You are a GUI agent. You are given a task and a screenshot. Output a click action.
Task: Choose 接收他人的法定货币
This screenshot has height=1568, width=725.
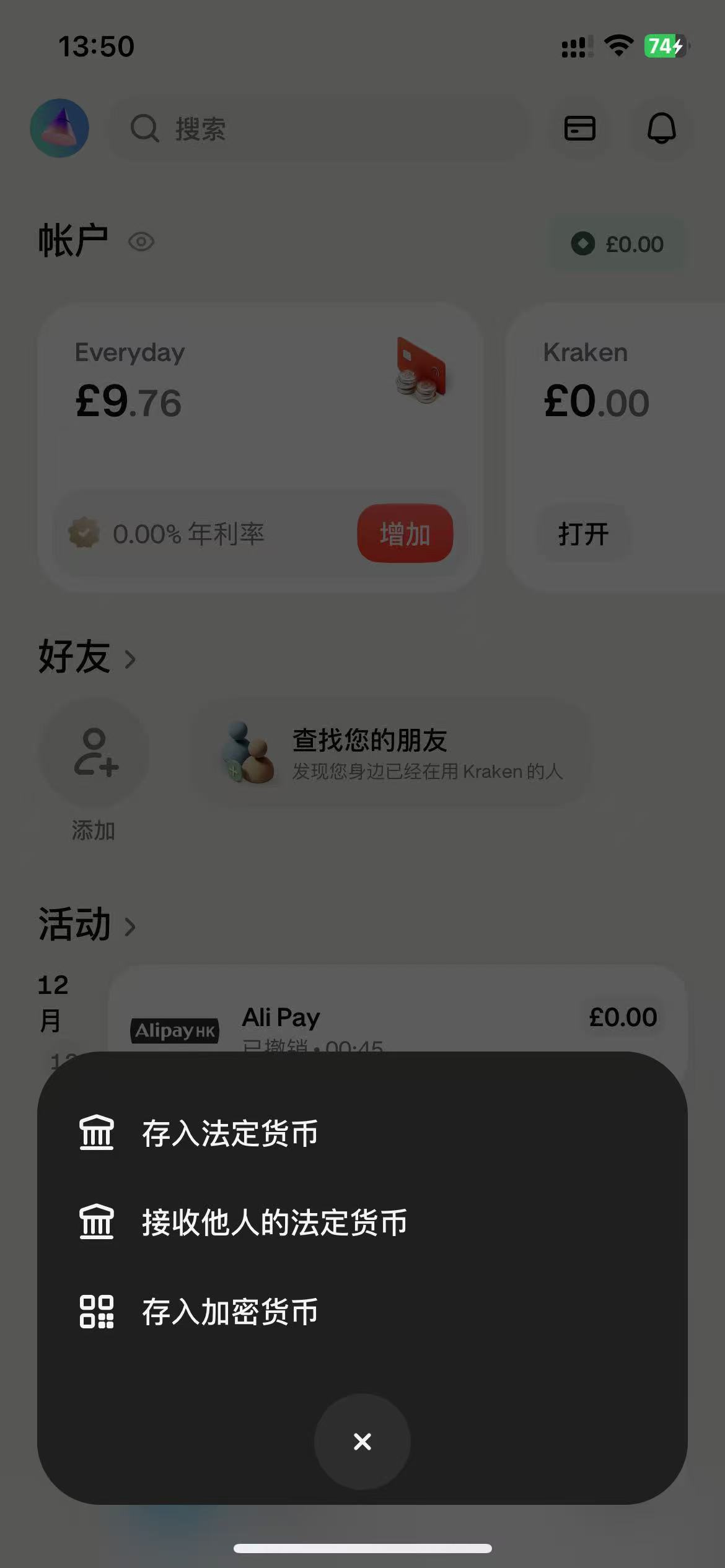click(274, 1223)
